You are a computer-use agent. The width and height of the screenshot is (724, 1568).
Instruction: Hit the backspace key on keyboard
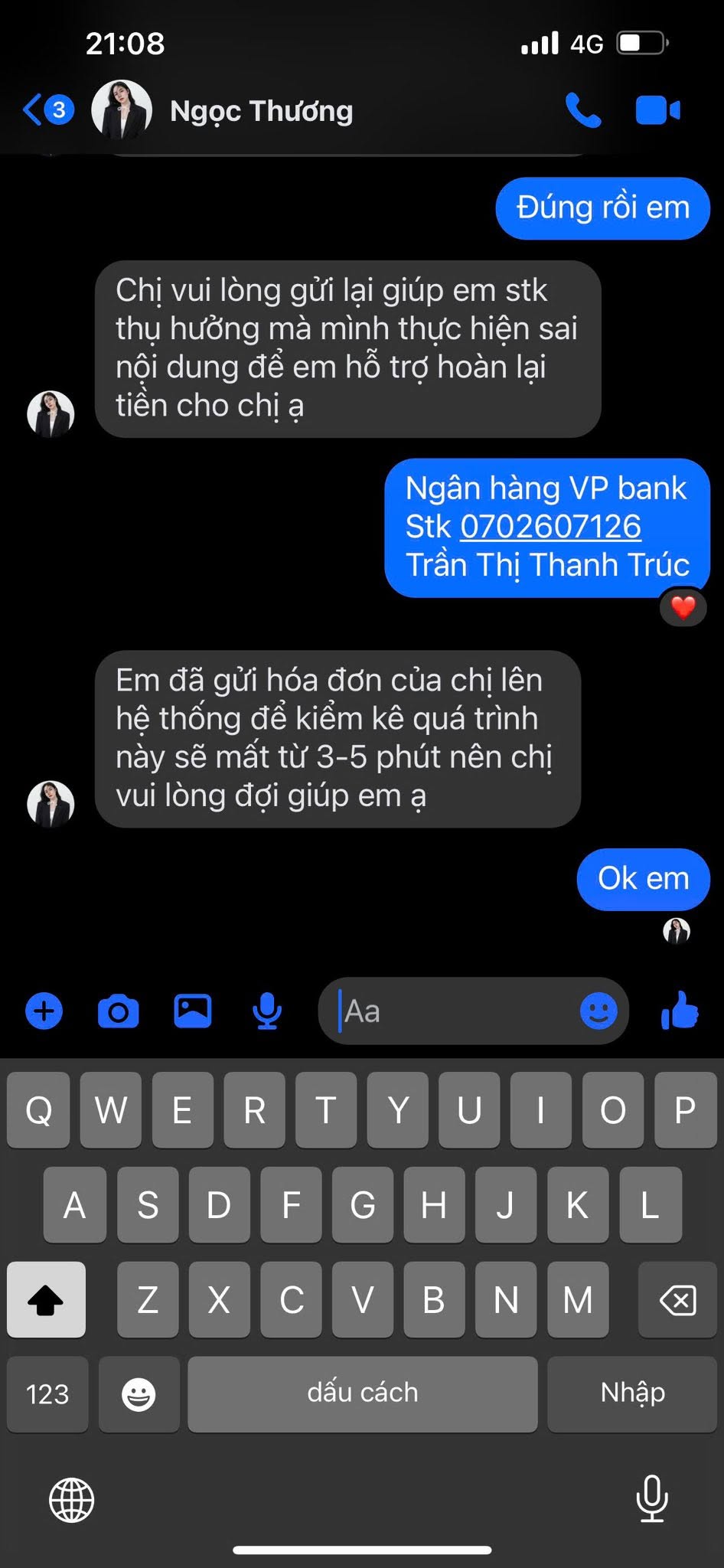tap(677, 1300)
